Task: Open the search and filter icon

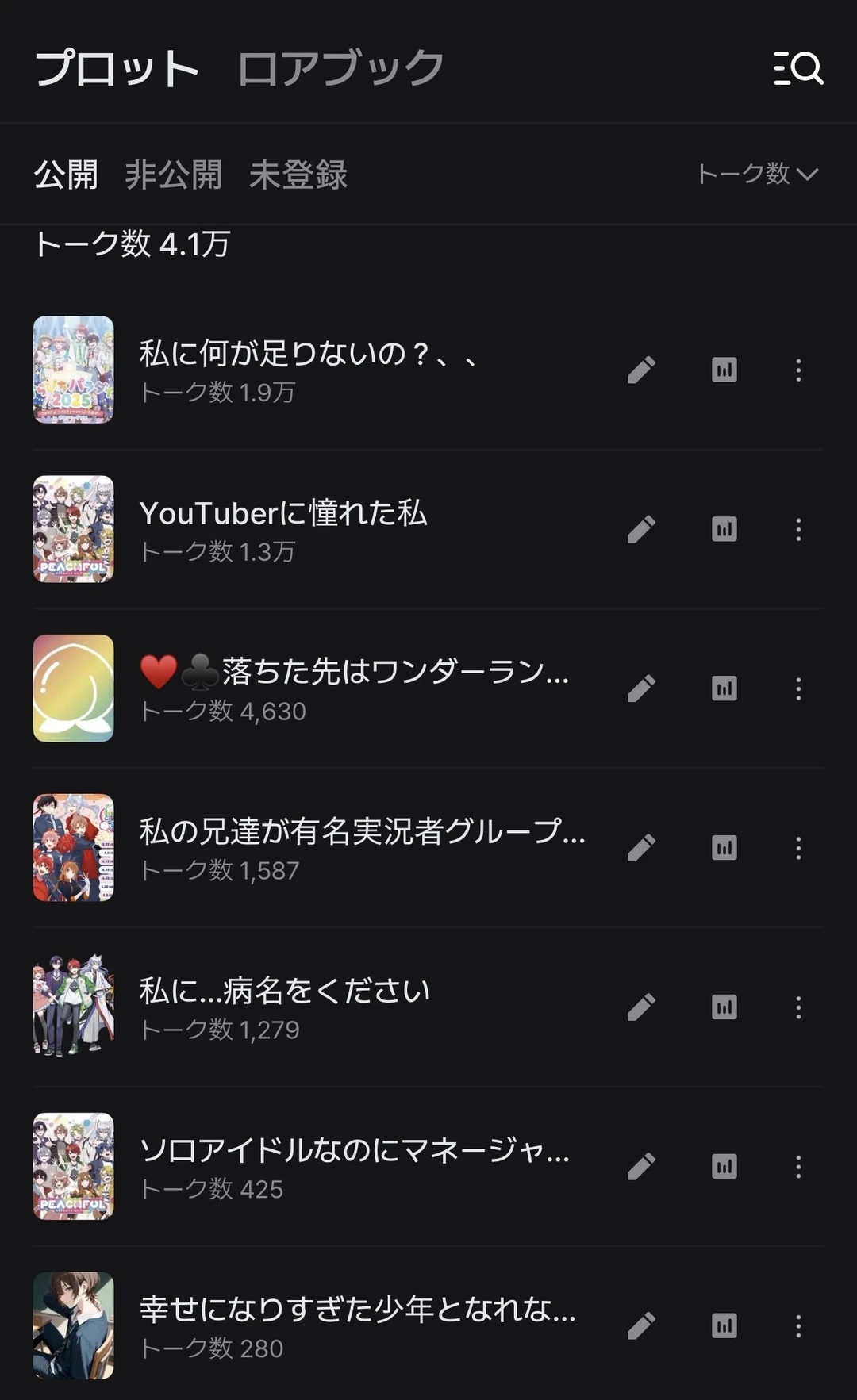Action: [798, 68]
